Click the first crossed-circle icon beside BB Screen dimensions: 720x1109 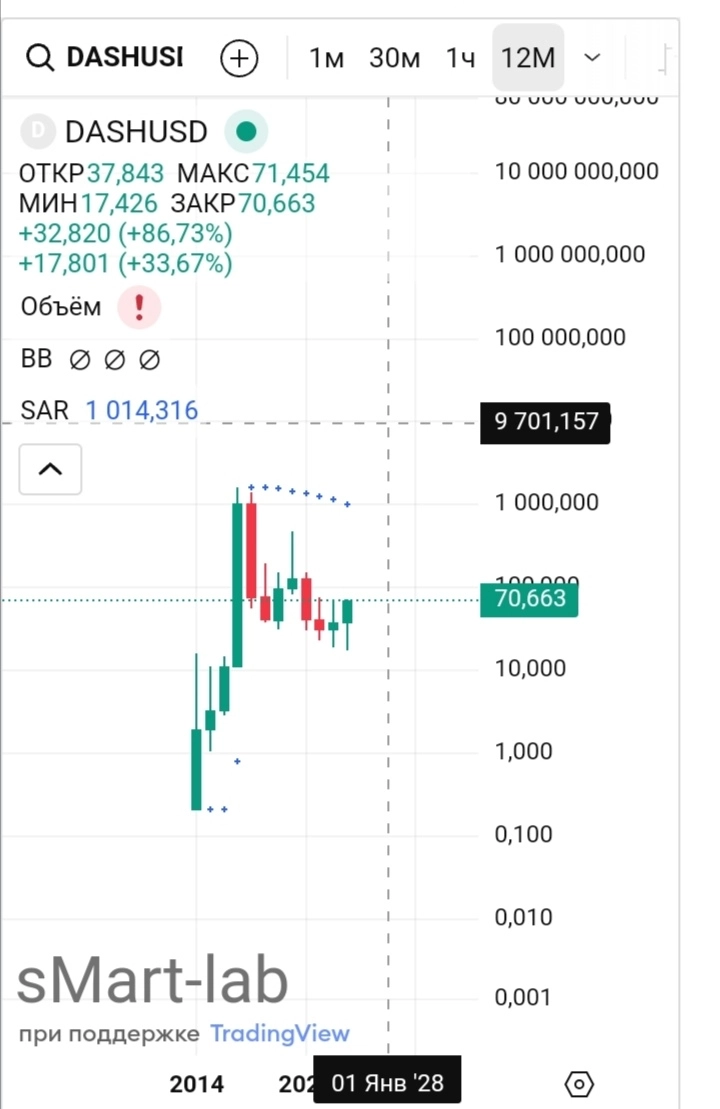click(80, 359)
